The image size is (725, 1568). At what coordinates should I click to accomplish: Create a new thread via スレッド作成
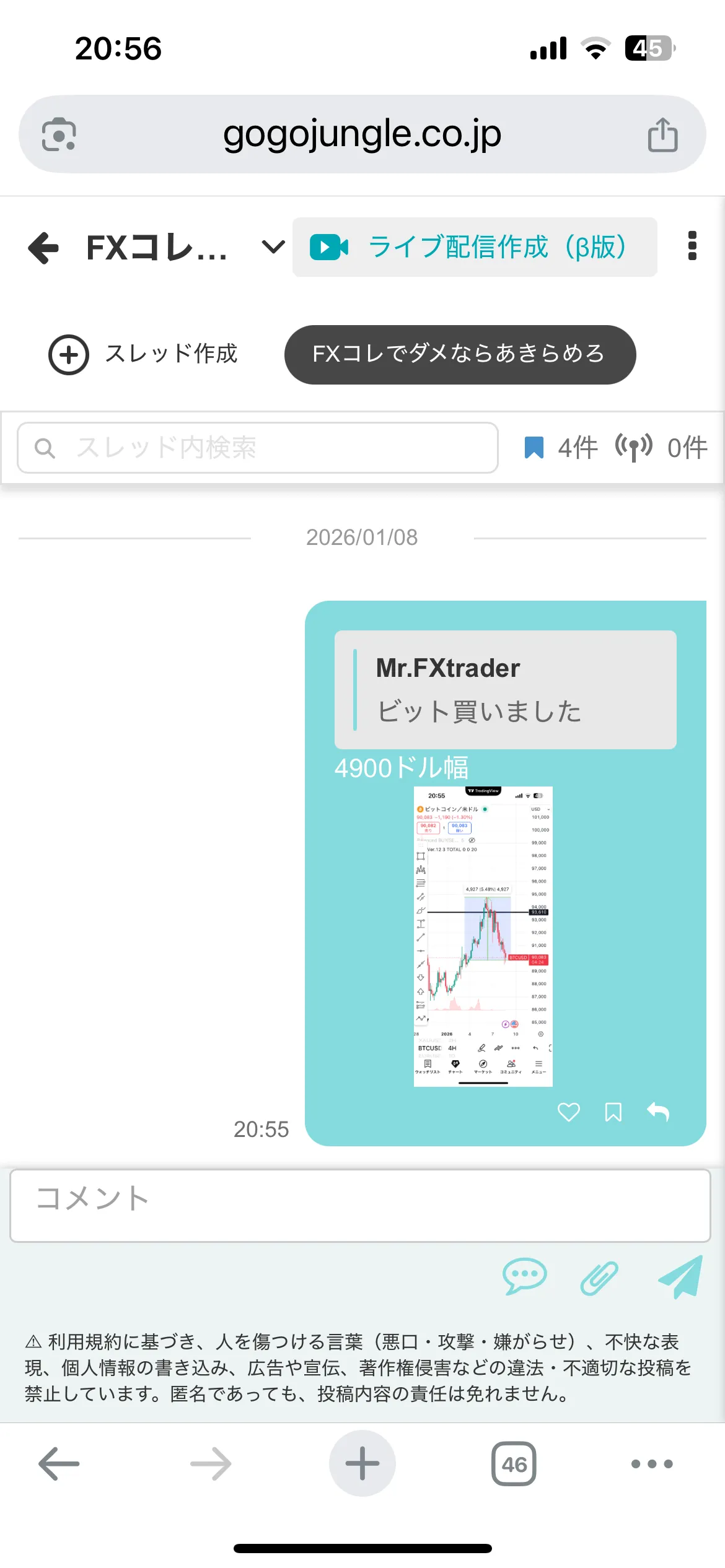tap(143, 354)
